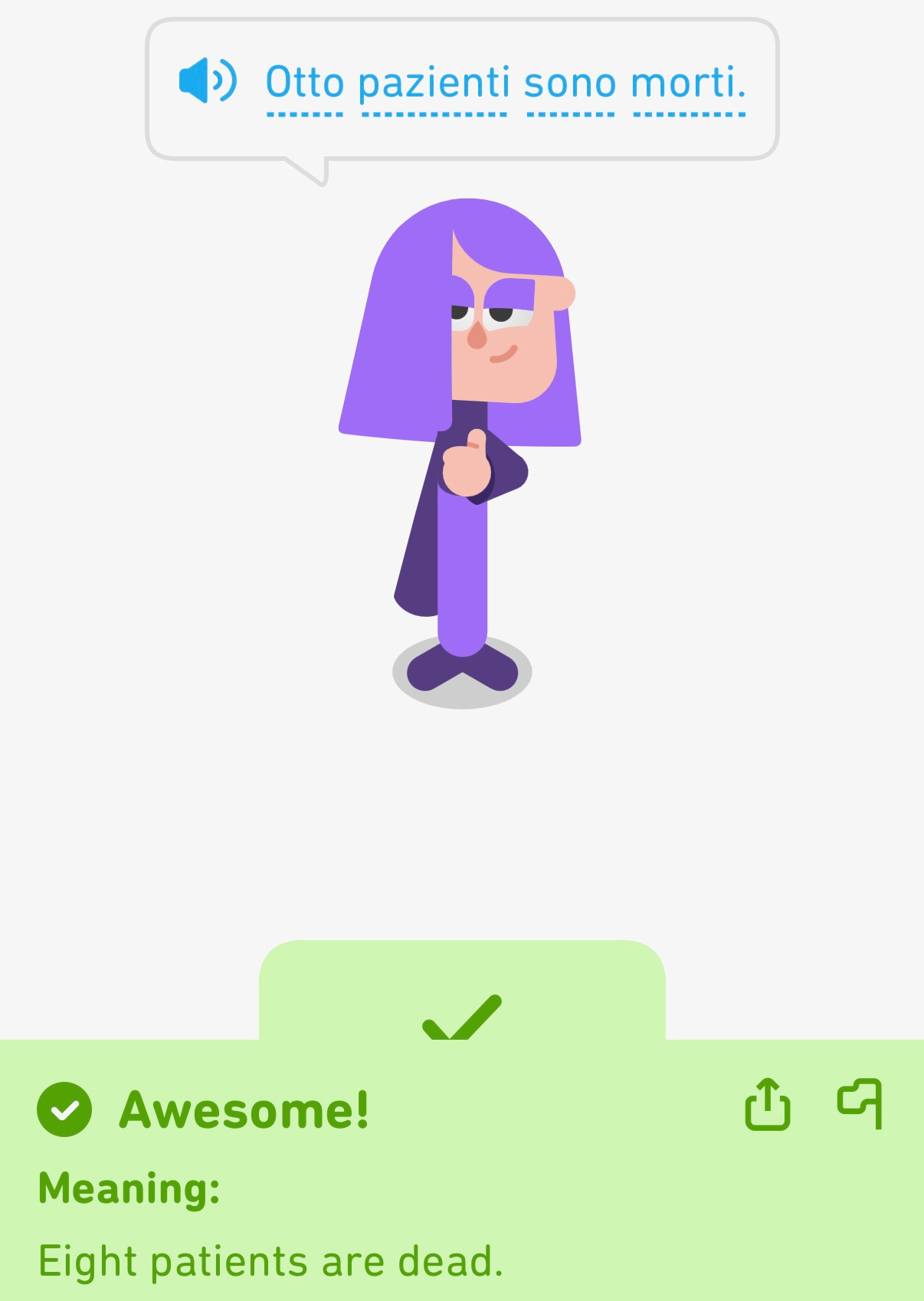Share this sentence
This screenshot has height=1301, width=924.
(767, 1104)
